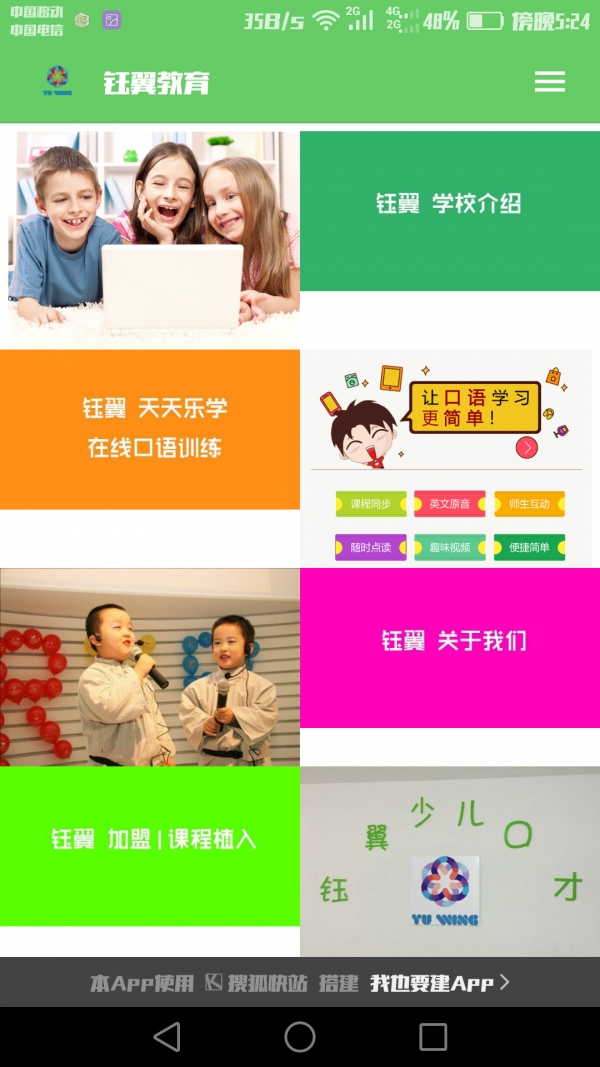Screen dimensions: 600x1067
Task: Tap 我也要建App link in the footer
Action: click(438, 983)
